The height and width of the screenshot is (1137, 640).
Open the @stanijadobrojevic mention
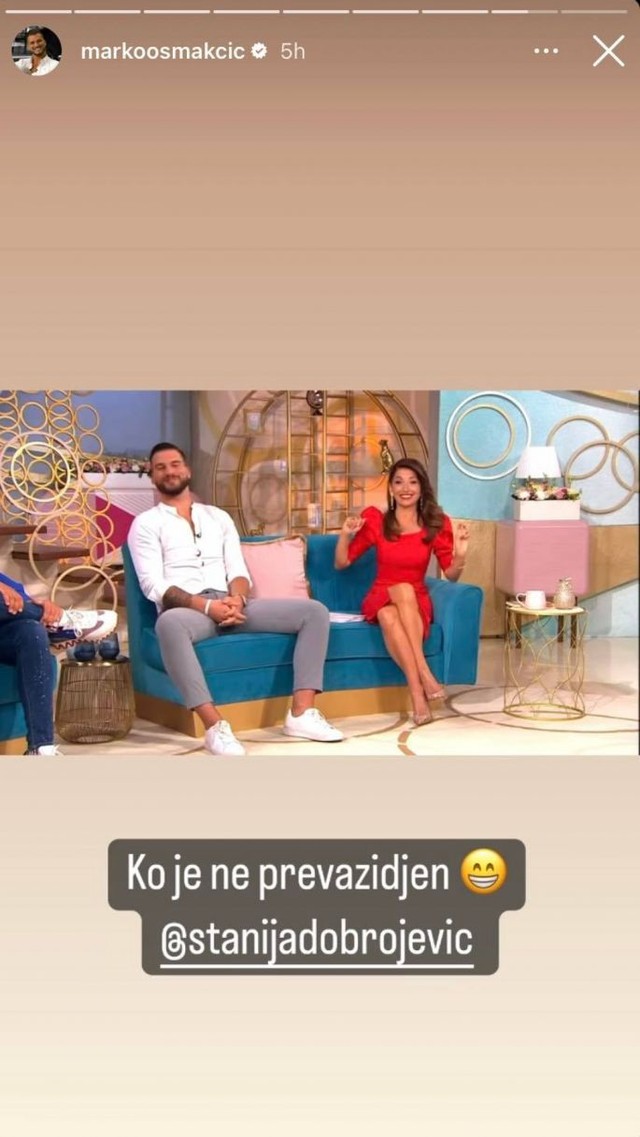click(316, 943)
